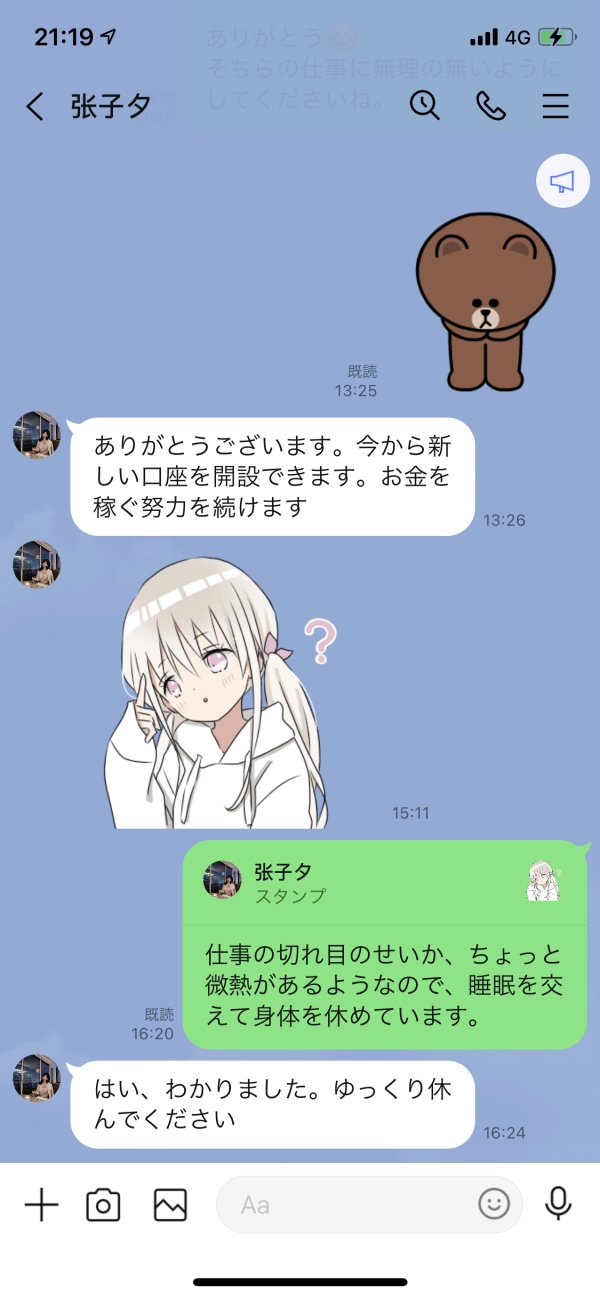
Task: Tap the microphone to record voice message
Action: (x=558, y=1204)
